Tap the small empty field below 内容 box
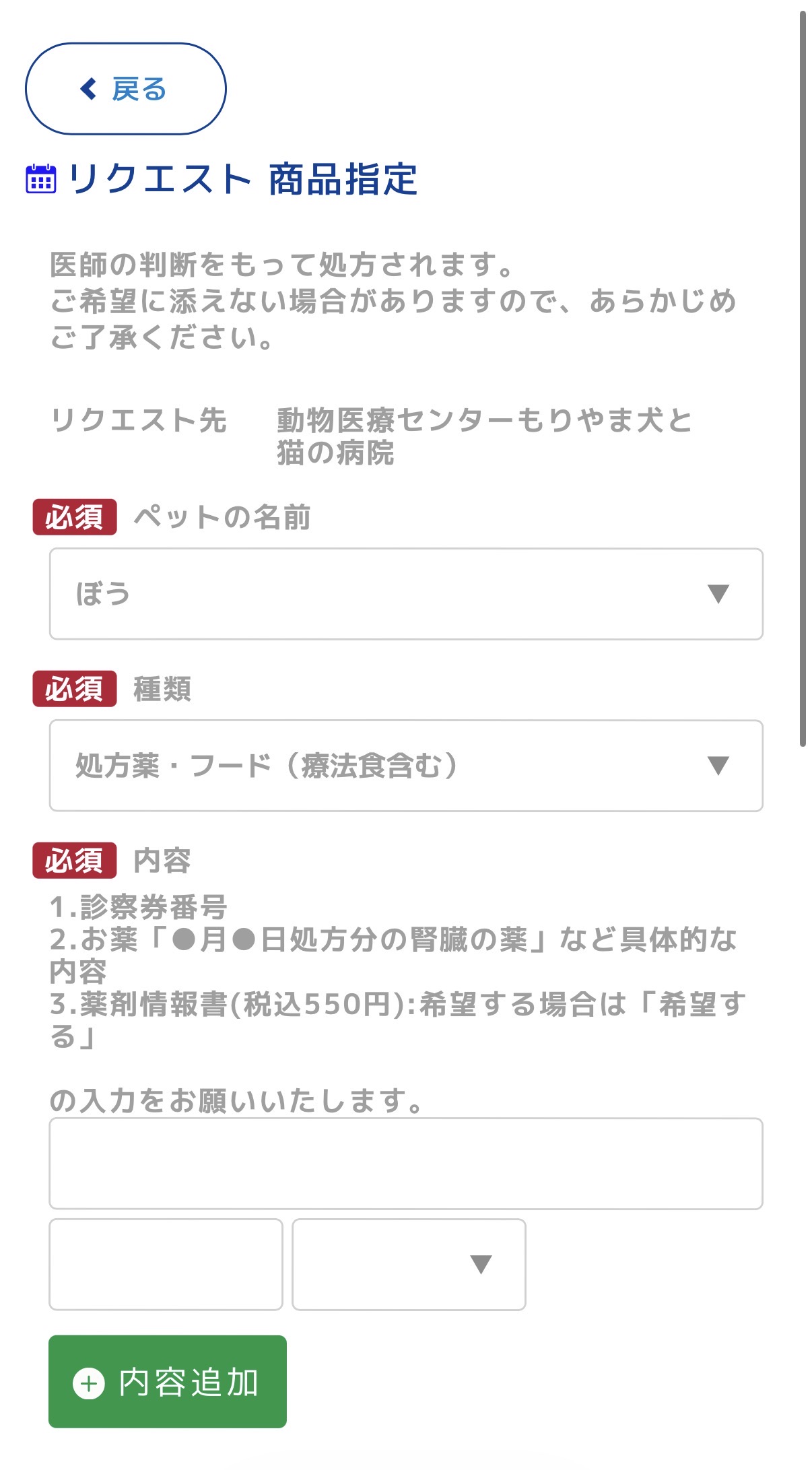 click(166, 1264)
